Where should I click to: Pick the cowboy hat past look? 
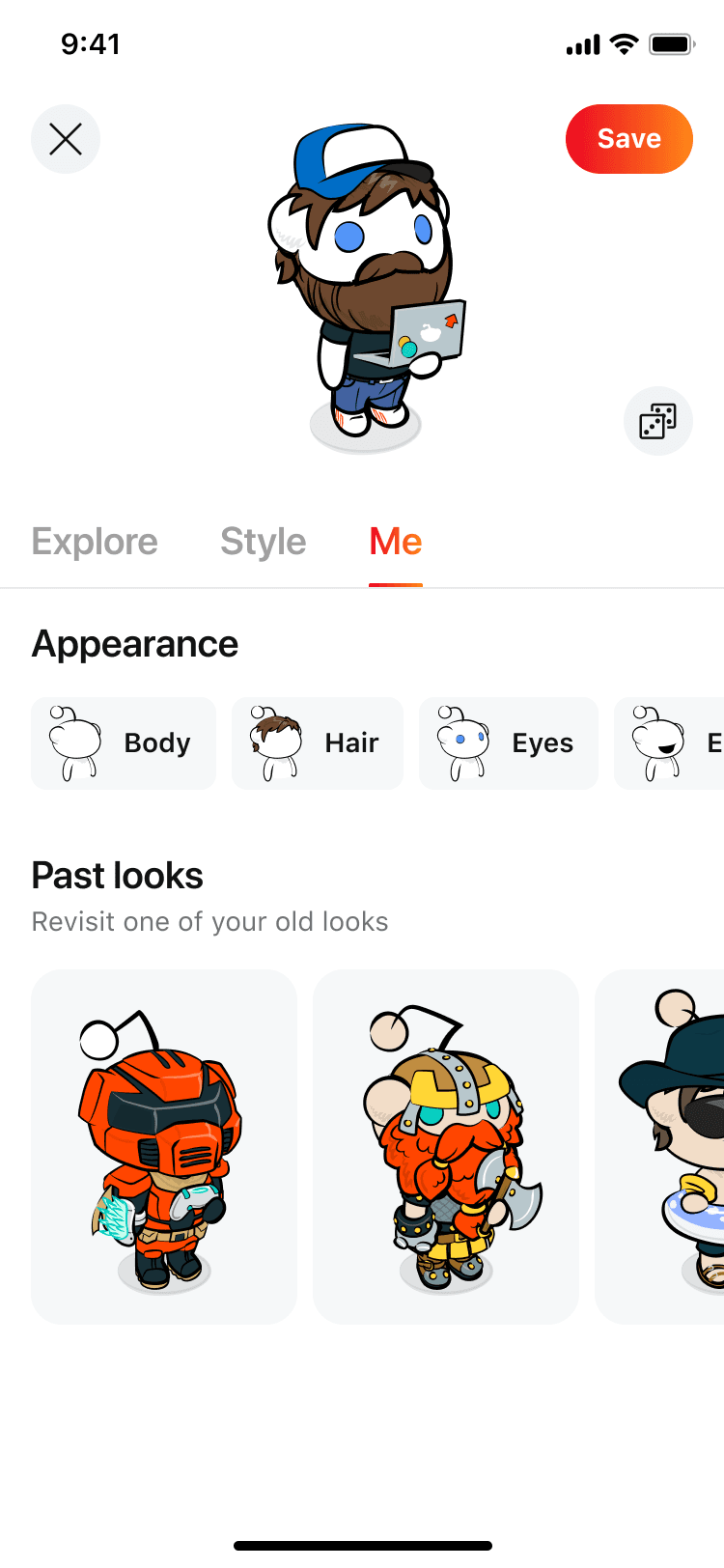point(666,1147)
